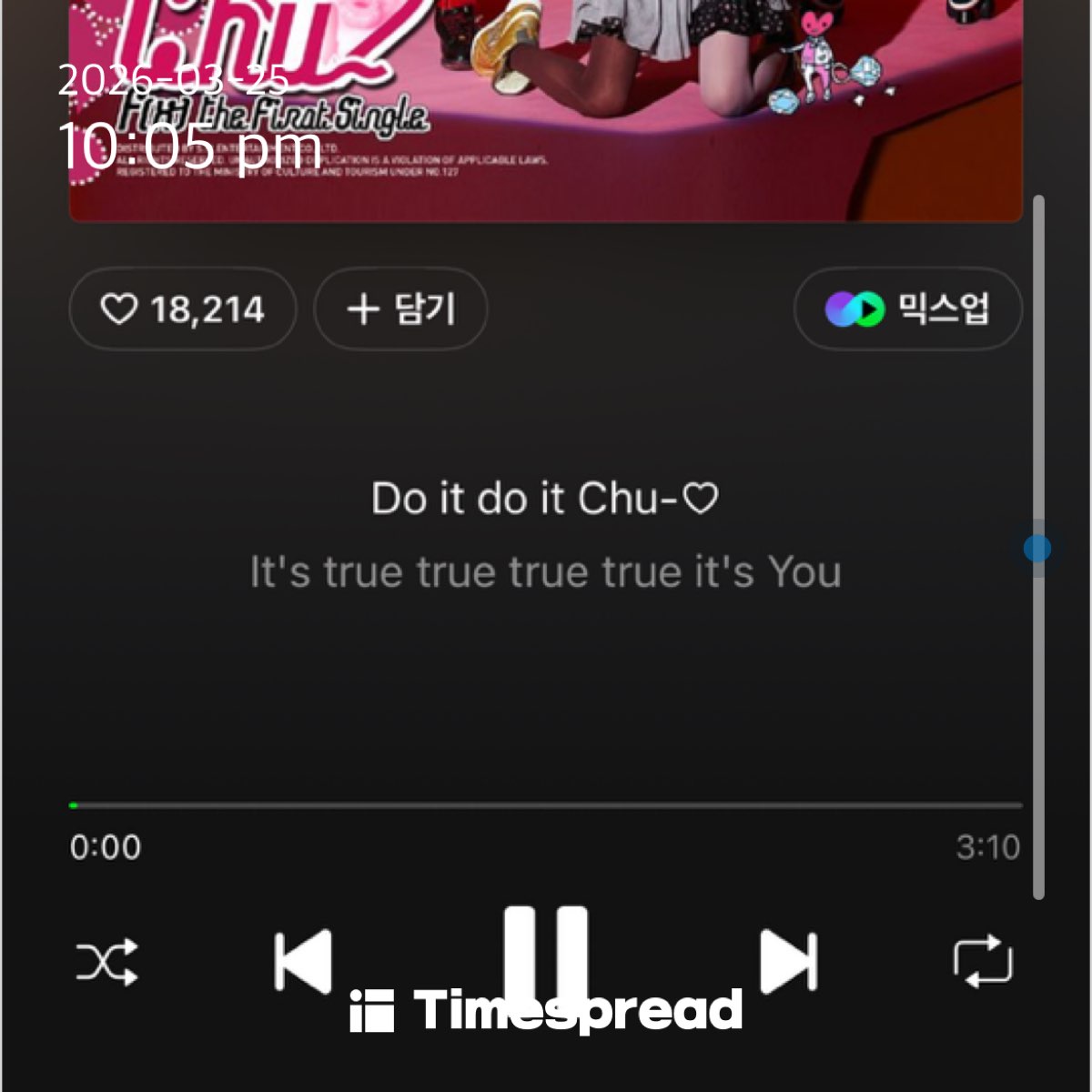Toggle repeat mode
The image size is (1092, 1092).
983,962
